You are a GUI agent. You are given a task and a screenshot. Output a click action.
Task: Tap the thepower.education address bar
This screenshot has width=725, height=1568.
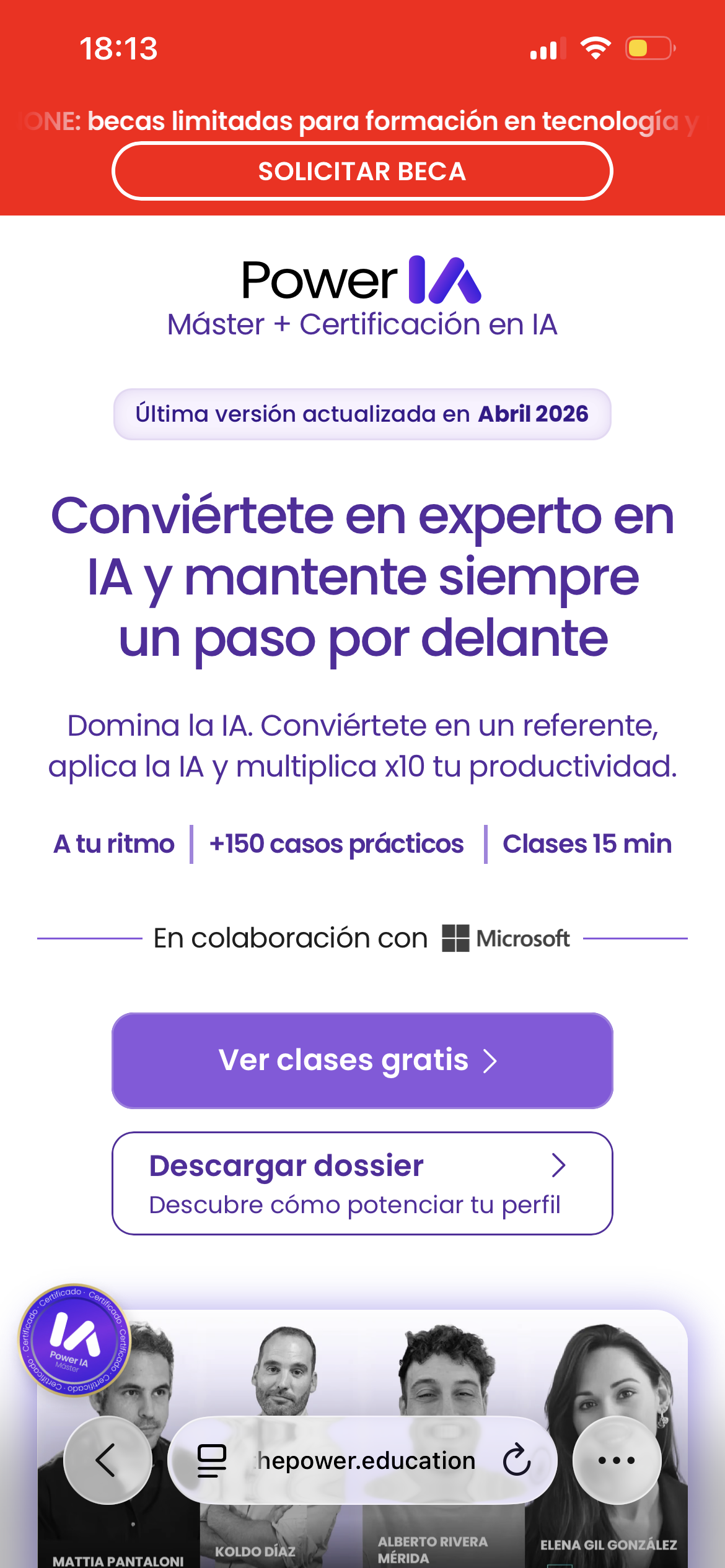[x=366, y=1460]
